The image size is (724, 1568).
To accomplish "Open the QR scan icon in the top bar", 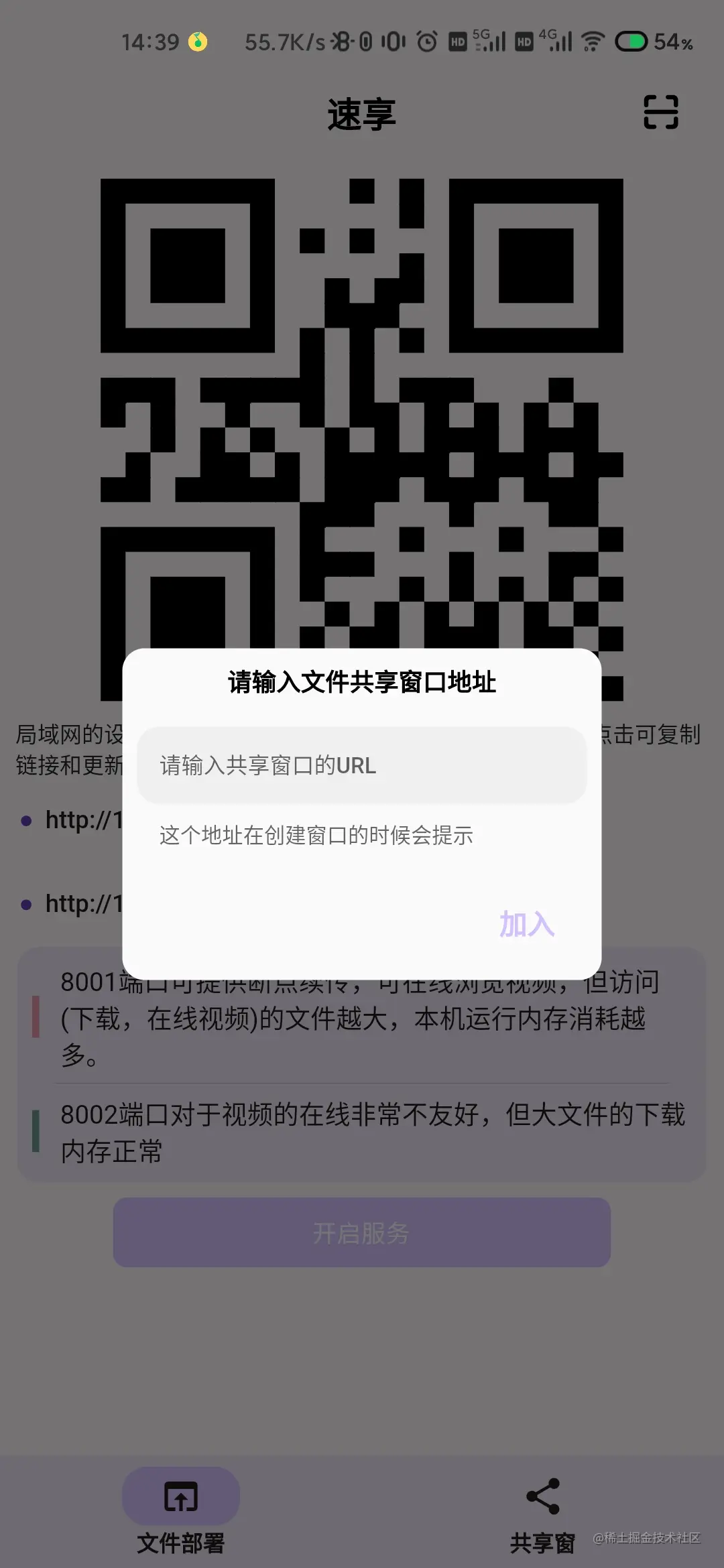I will coord(661,112).
